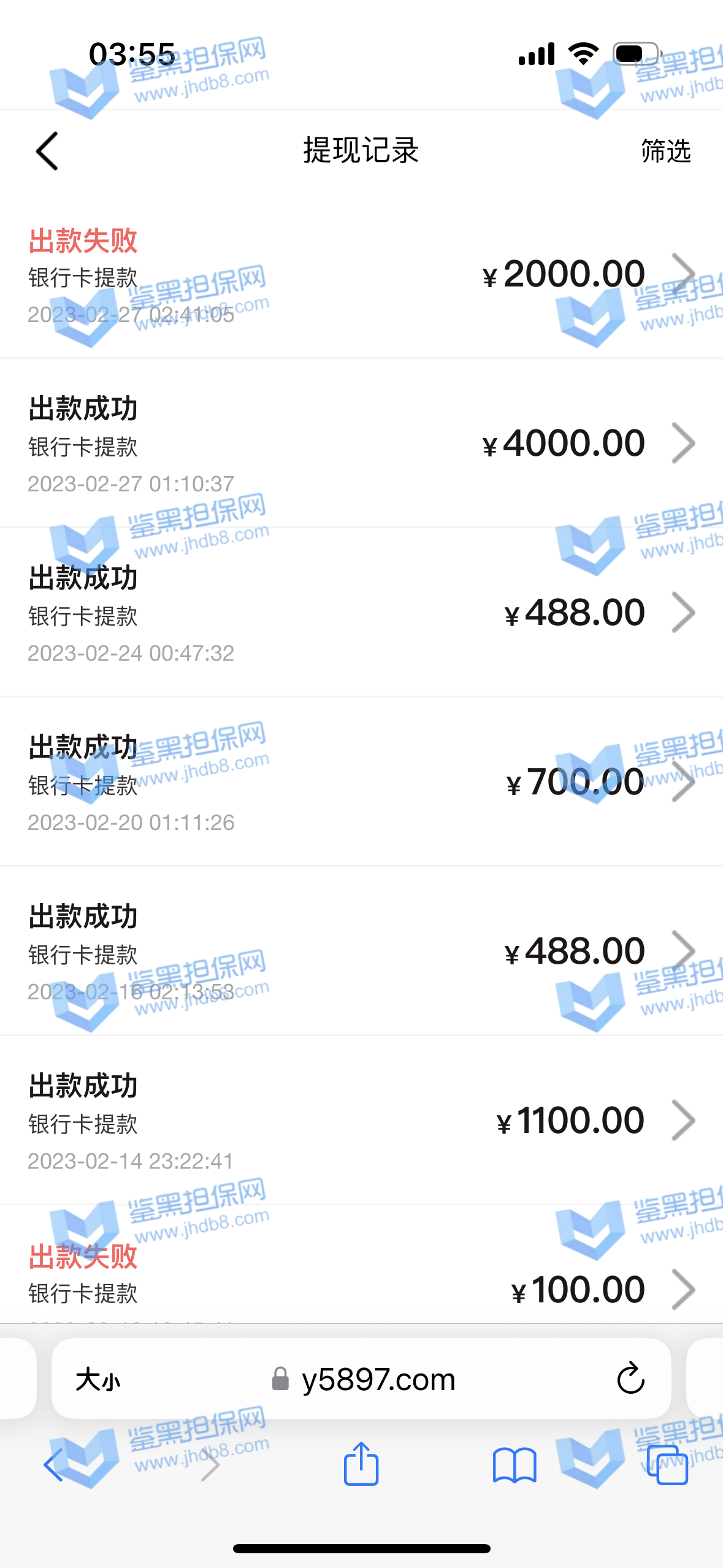Reload the y5897.com page
Screen dimensions: 723x1568
click(x=630, y=1380)
